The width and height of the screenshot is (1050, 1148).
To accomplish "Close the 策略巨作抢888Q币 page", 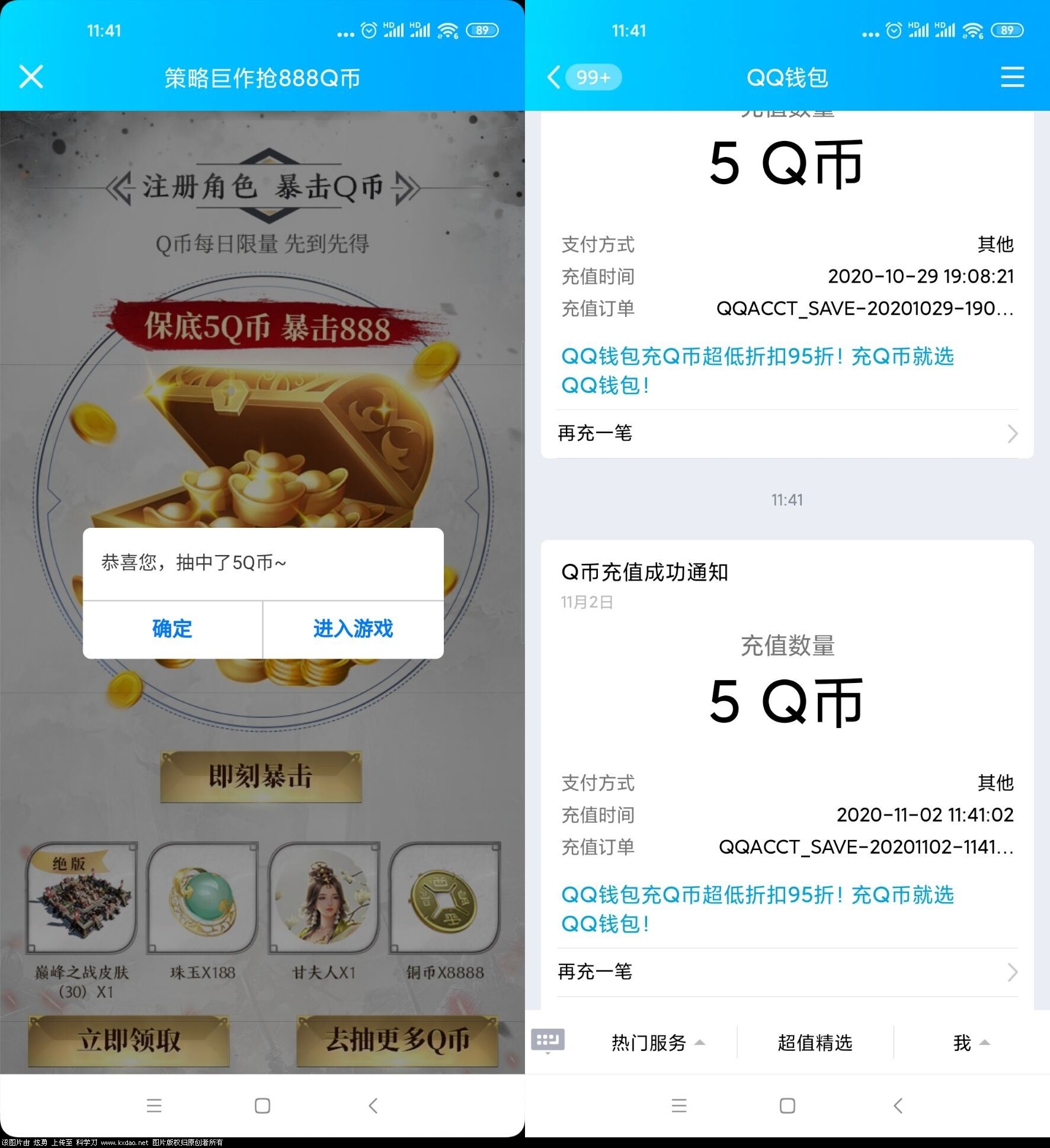I will pyautogui.click(x=31, y=77).
